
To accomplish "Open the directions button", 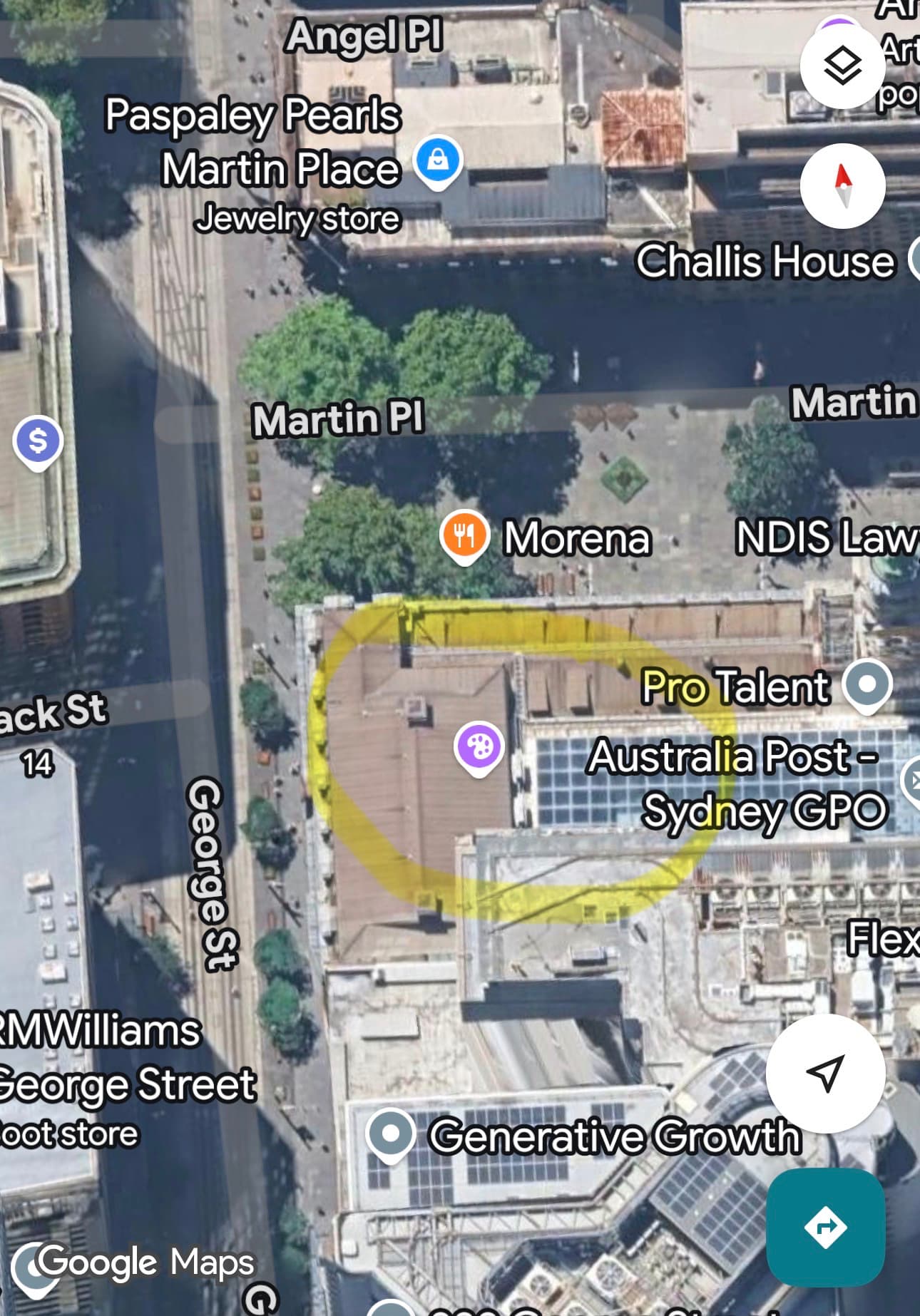I will pos(825,1227).
